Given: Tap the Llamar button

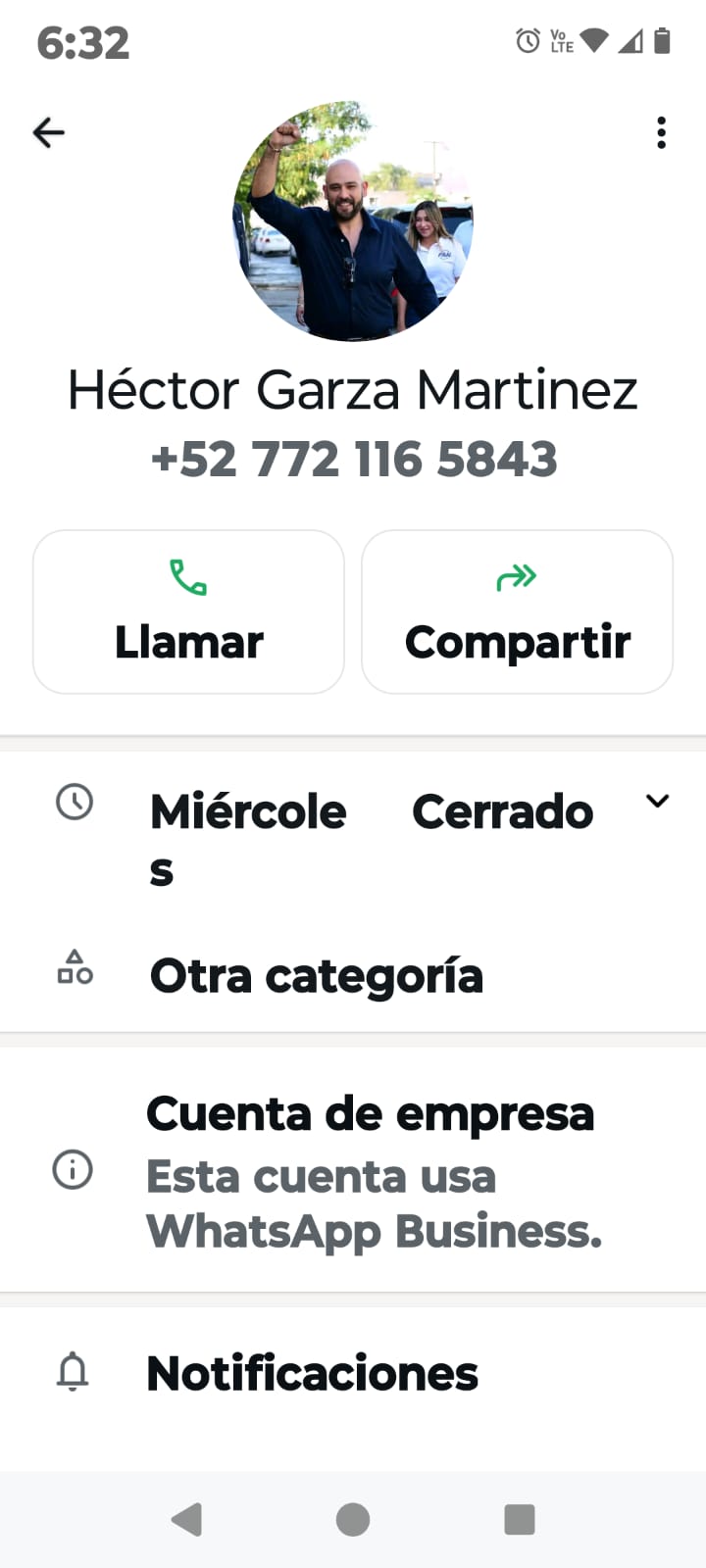Looking at the screenshot, I should pos(188,612).
